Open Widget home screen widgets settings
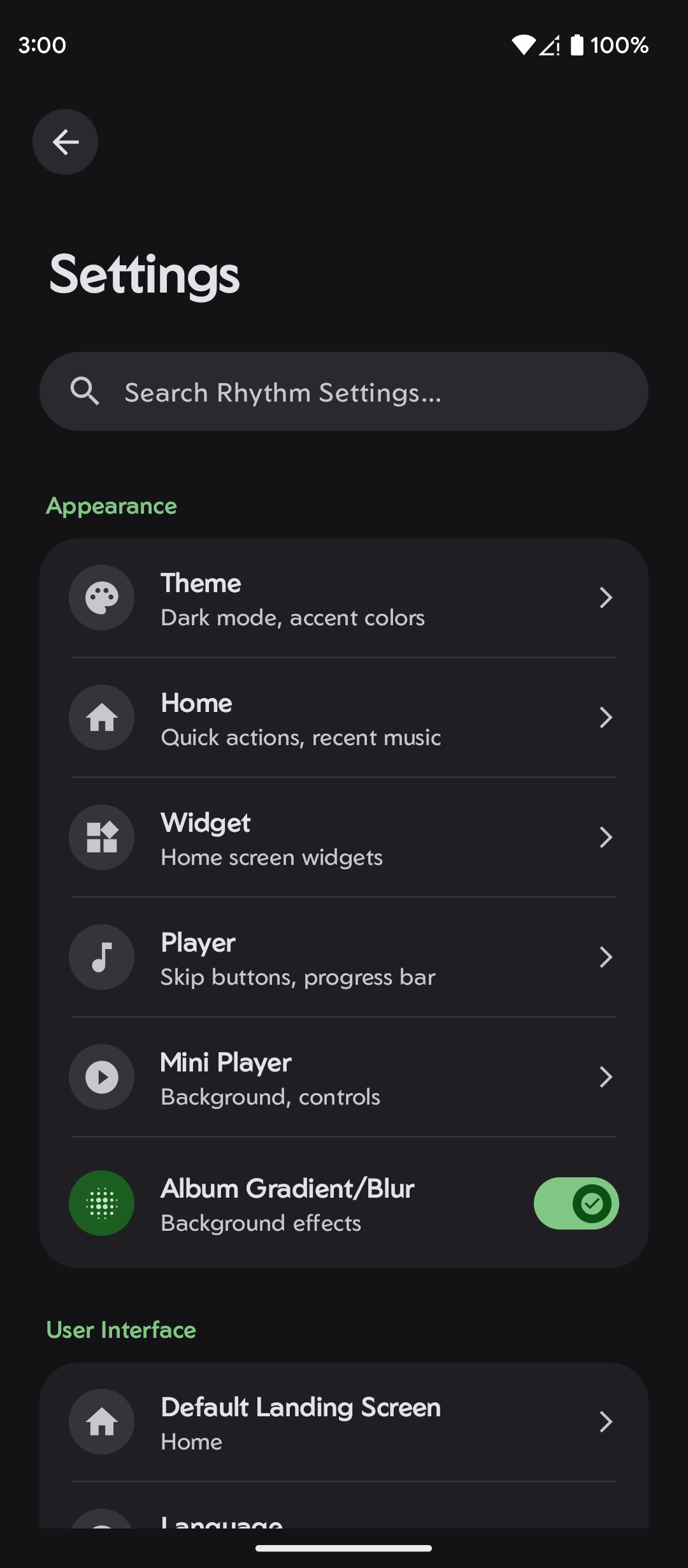This screenshot has height=1568, width=688. [x=606, y=837]
